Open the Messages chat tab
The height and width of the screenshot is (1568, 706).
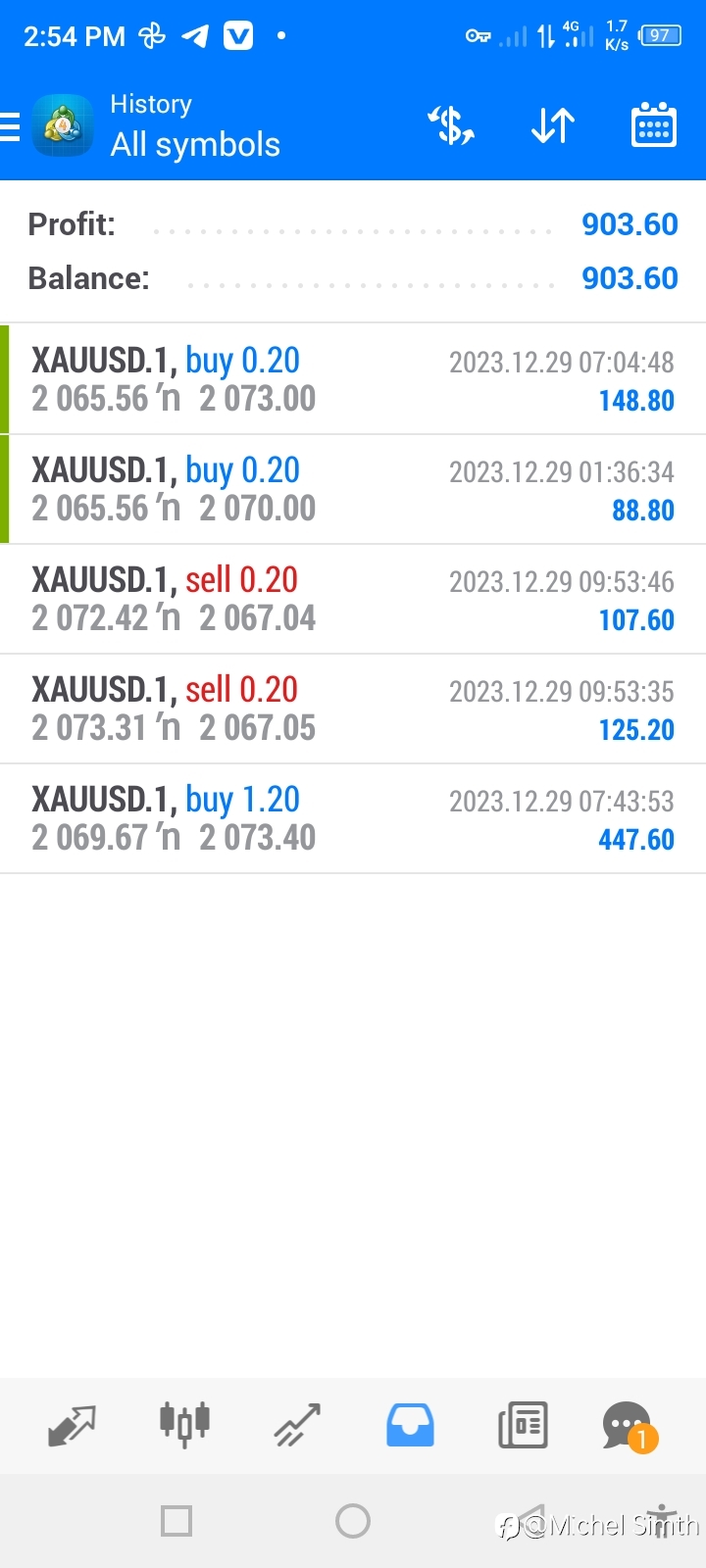(630, 1427)
